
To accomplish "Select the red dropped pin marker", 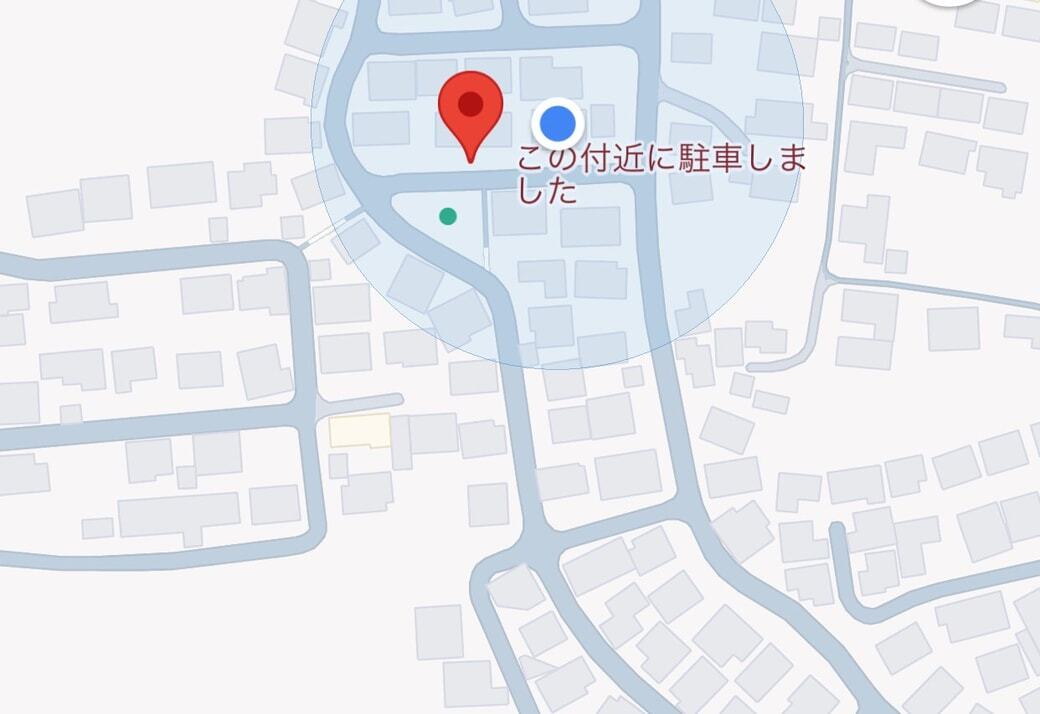I will click(x=470, y=107).
